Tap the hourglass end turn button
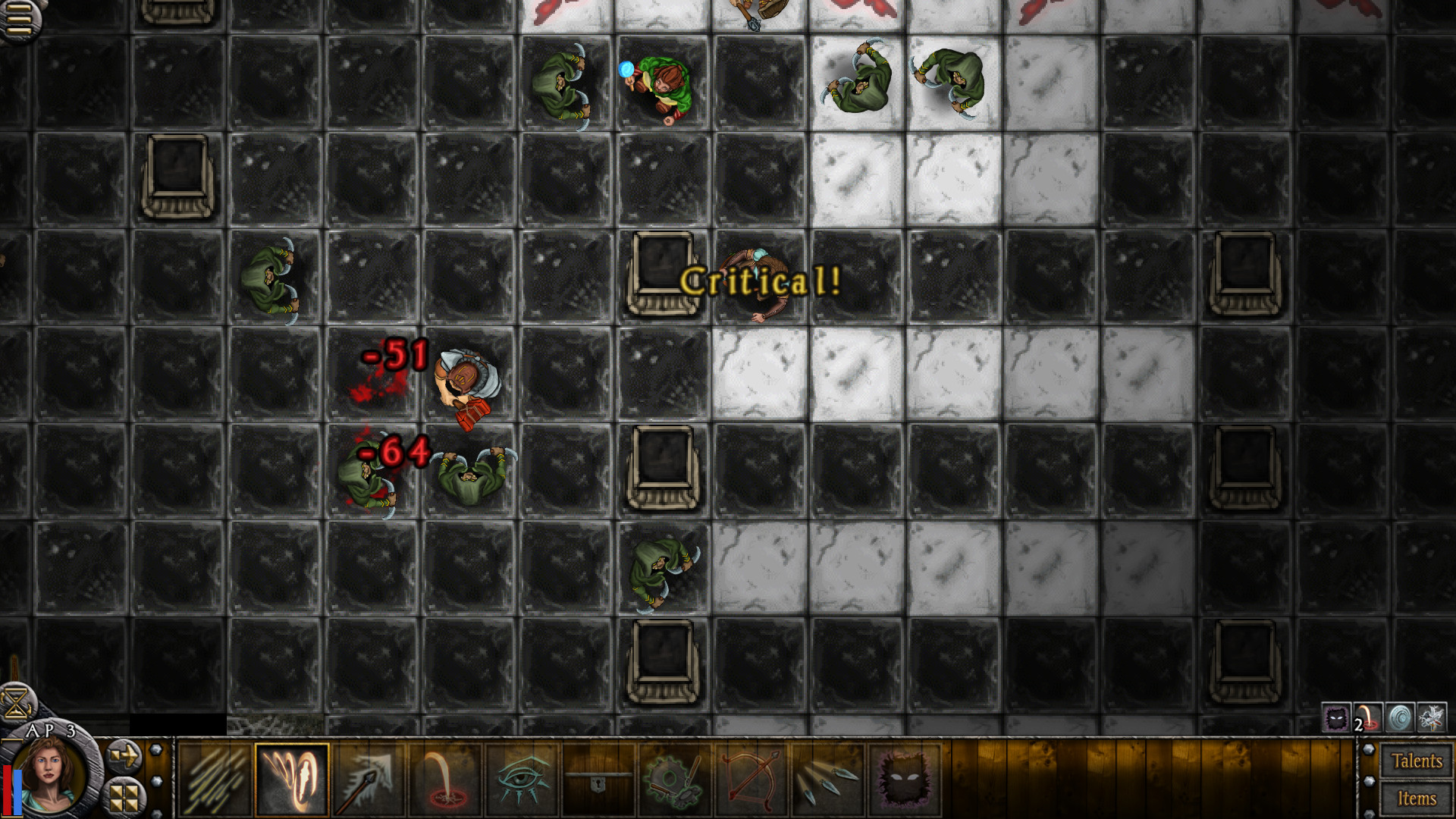 click(17, 702)
